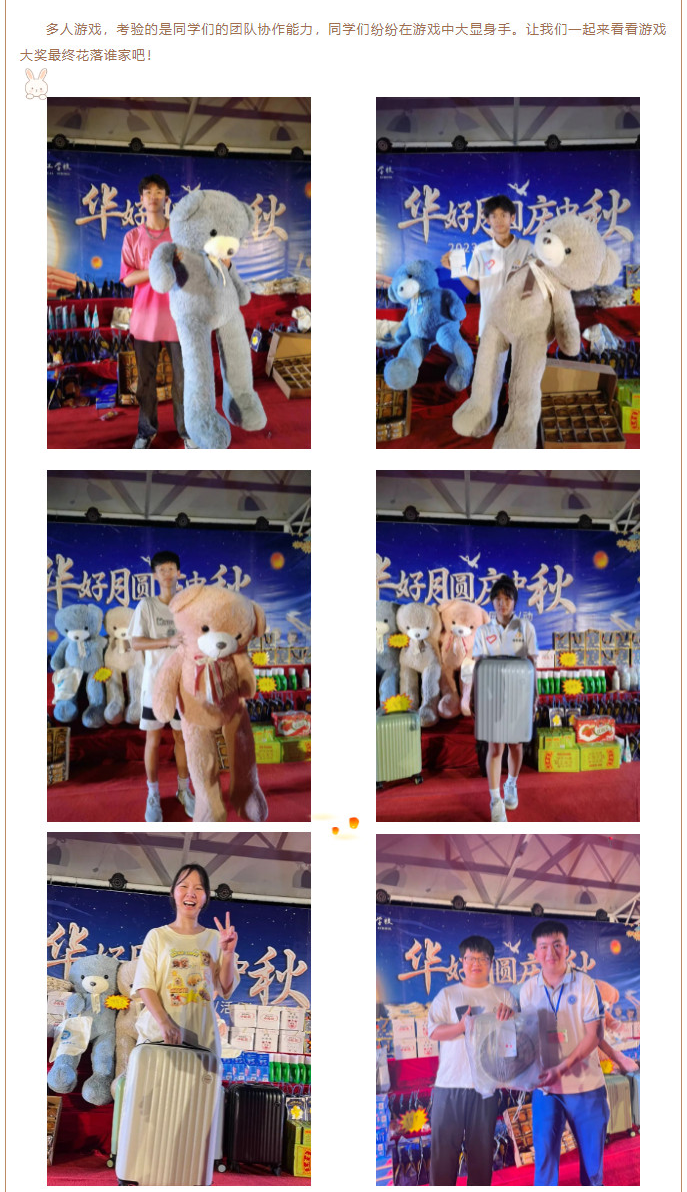Open photo of student holding gray suitcase
This screenshot has height=1192, width=687.
pyautogui.click(x=507, y=645)
